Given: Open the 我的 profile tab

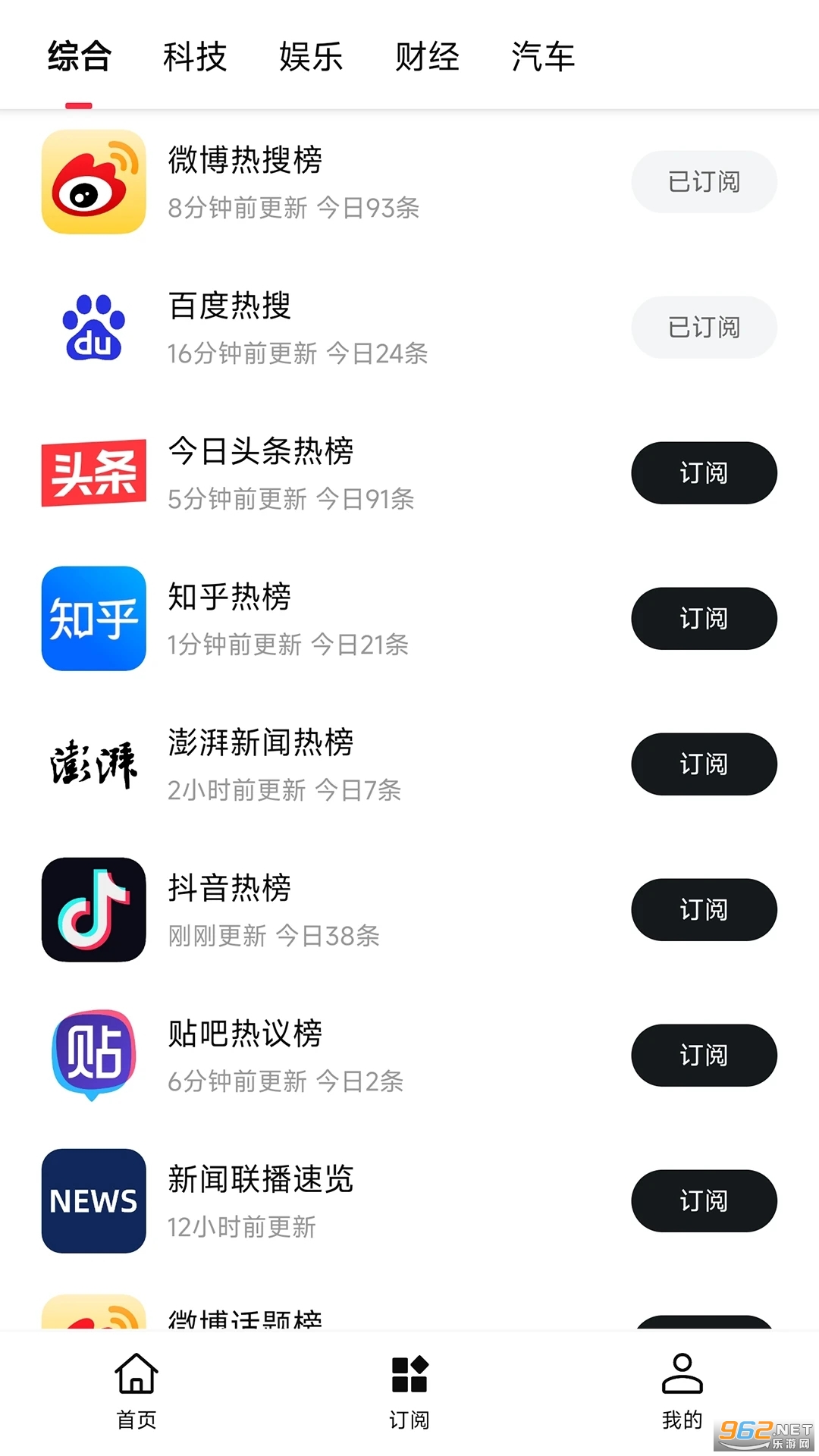Looking at the screenshot, I should 682,1391.
